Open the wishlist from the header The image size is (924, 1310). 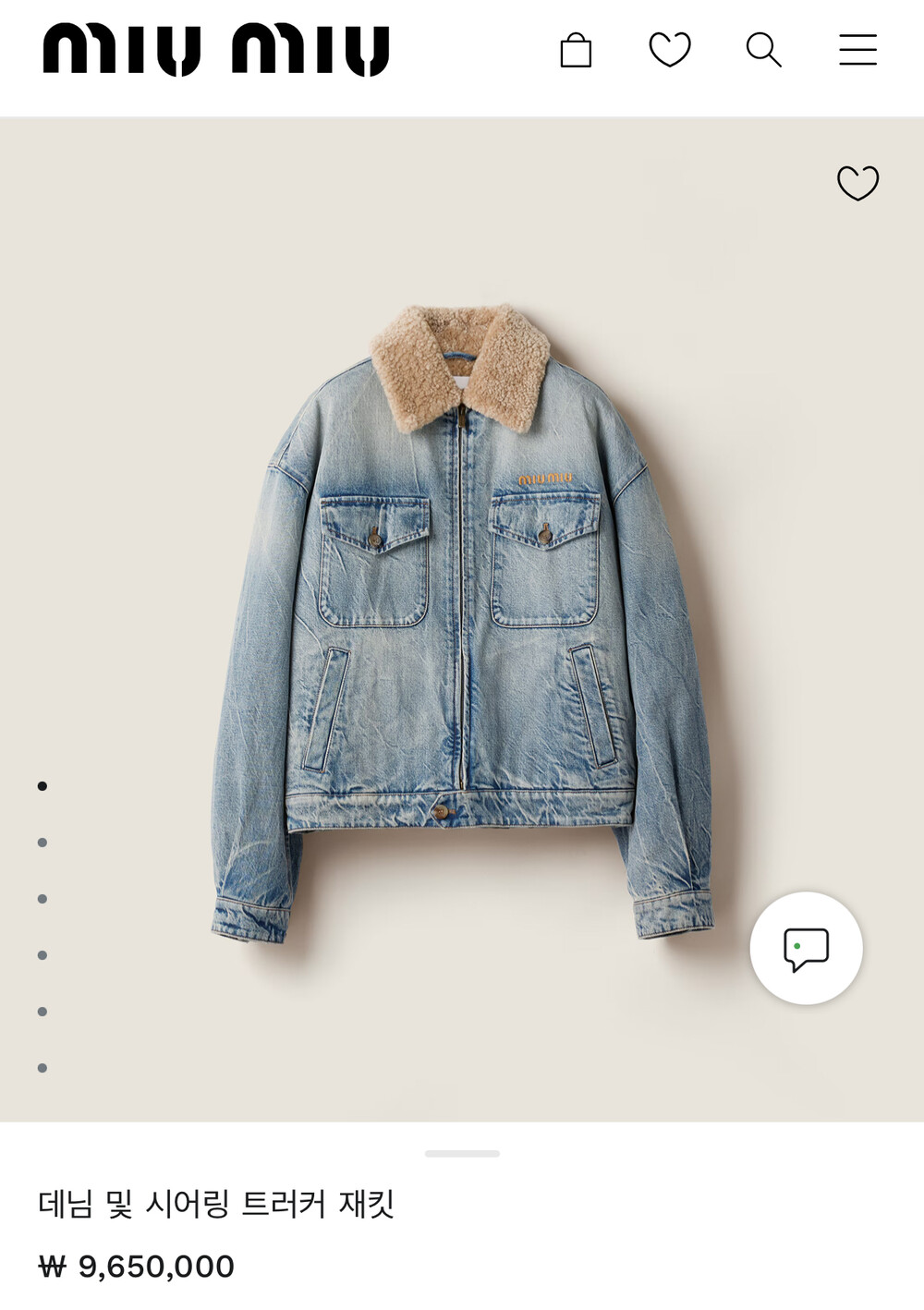pyautogui.click(x=670, y=50)
